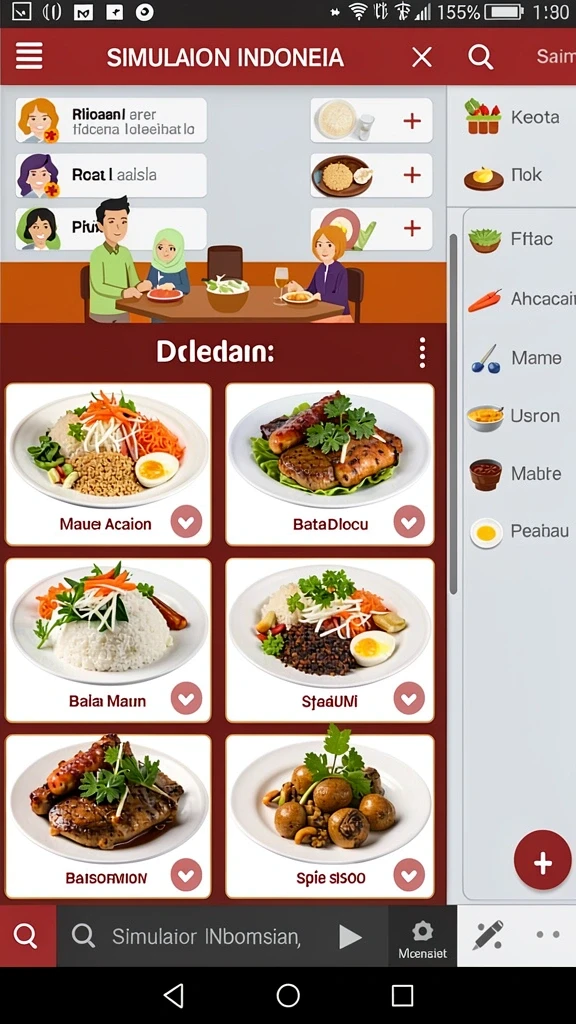Tap the heart button on BataDlocu
576x1024 pixels.
click(x=409, y=522)
